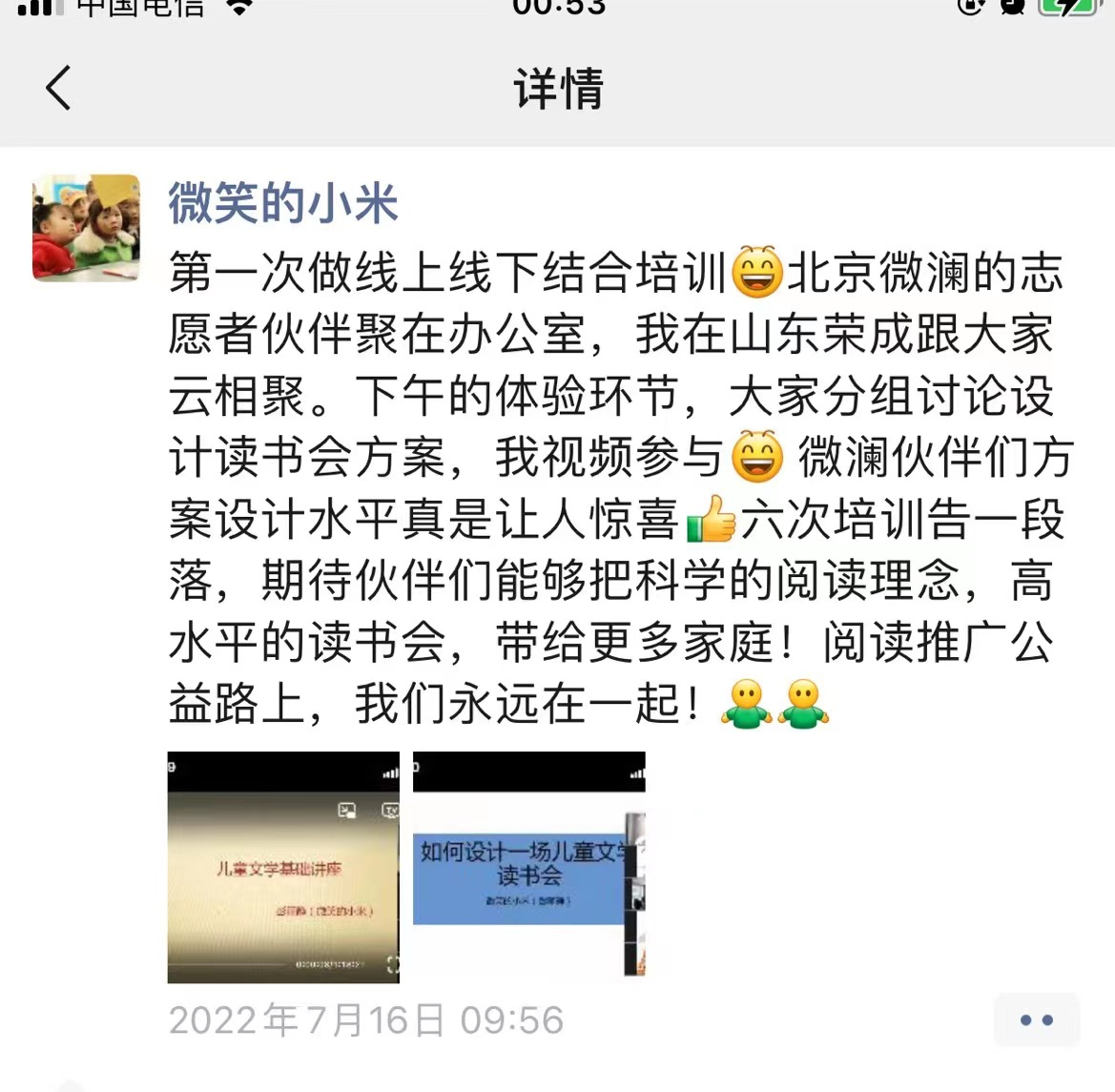
Task: Open the 微笑的小米 username link
Action: 283,203
